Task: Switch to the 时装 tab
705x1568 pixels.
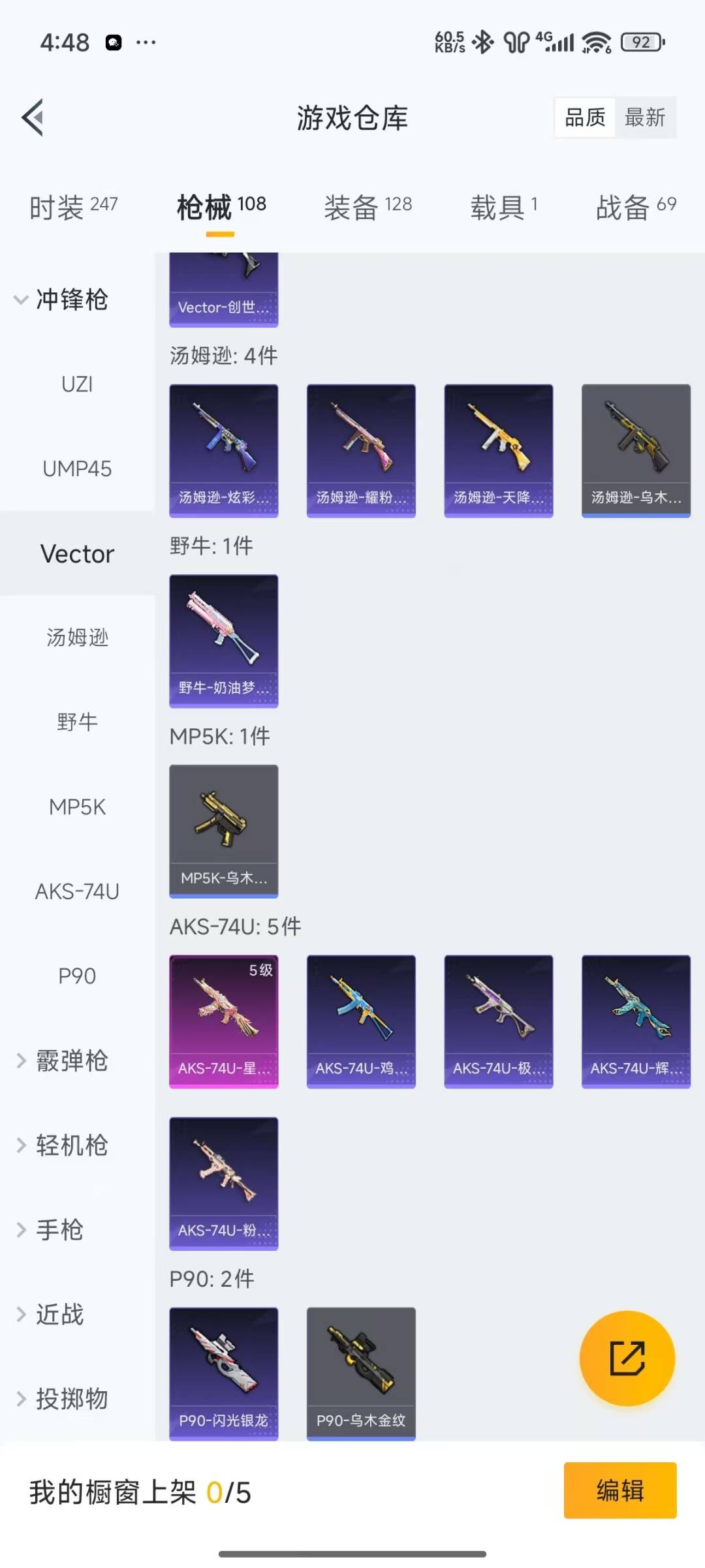Action: (73, 207)
